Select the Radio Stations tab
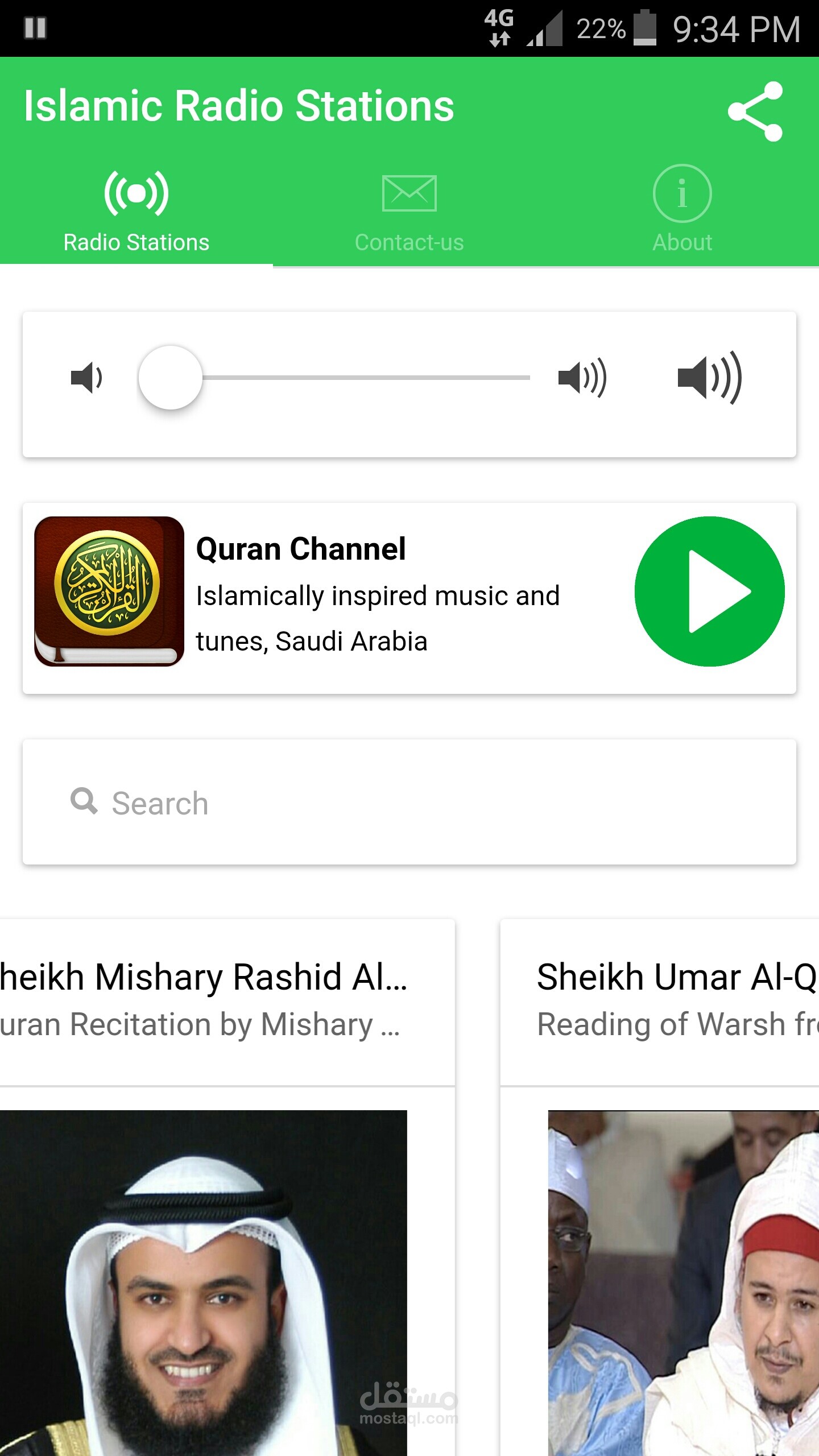The image size is (819, 1456). pos(136,241)
